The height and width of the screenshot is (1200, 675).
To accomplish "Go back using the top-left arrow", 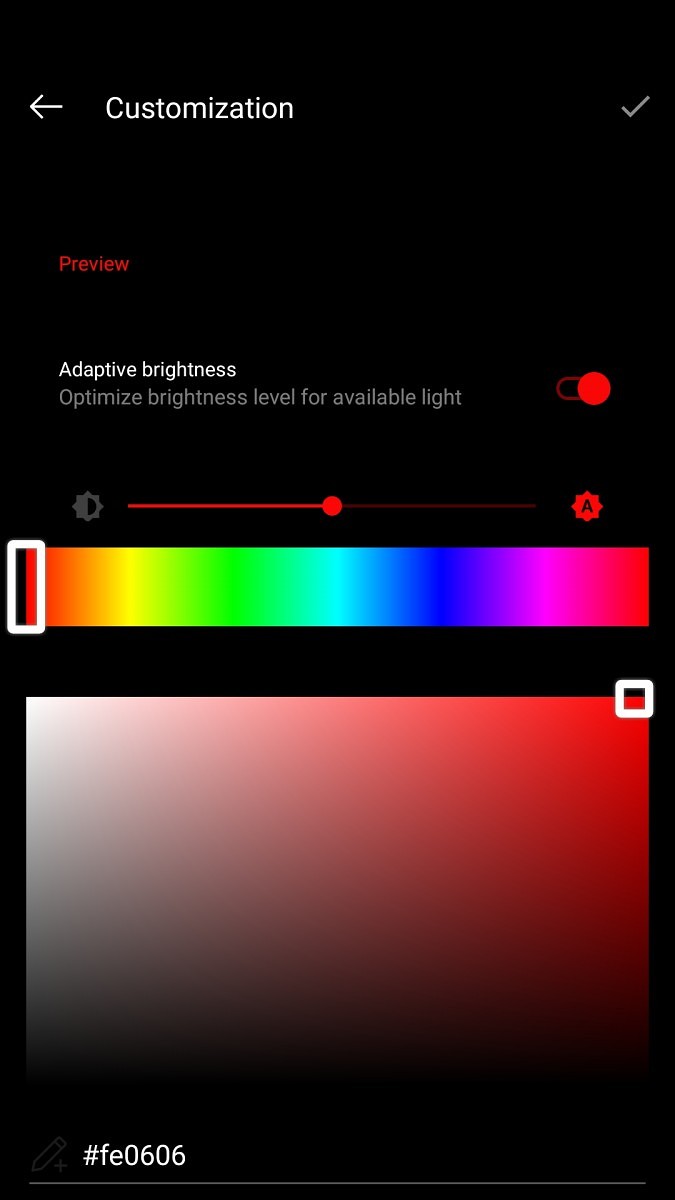I will [46, 107].
